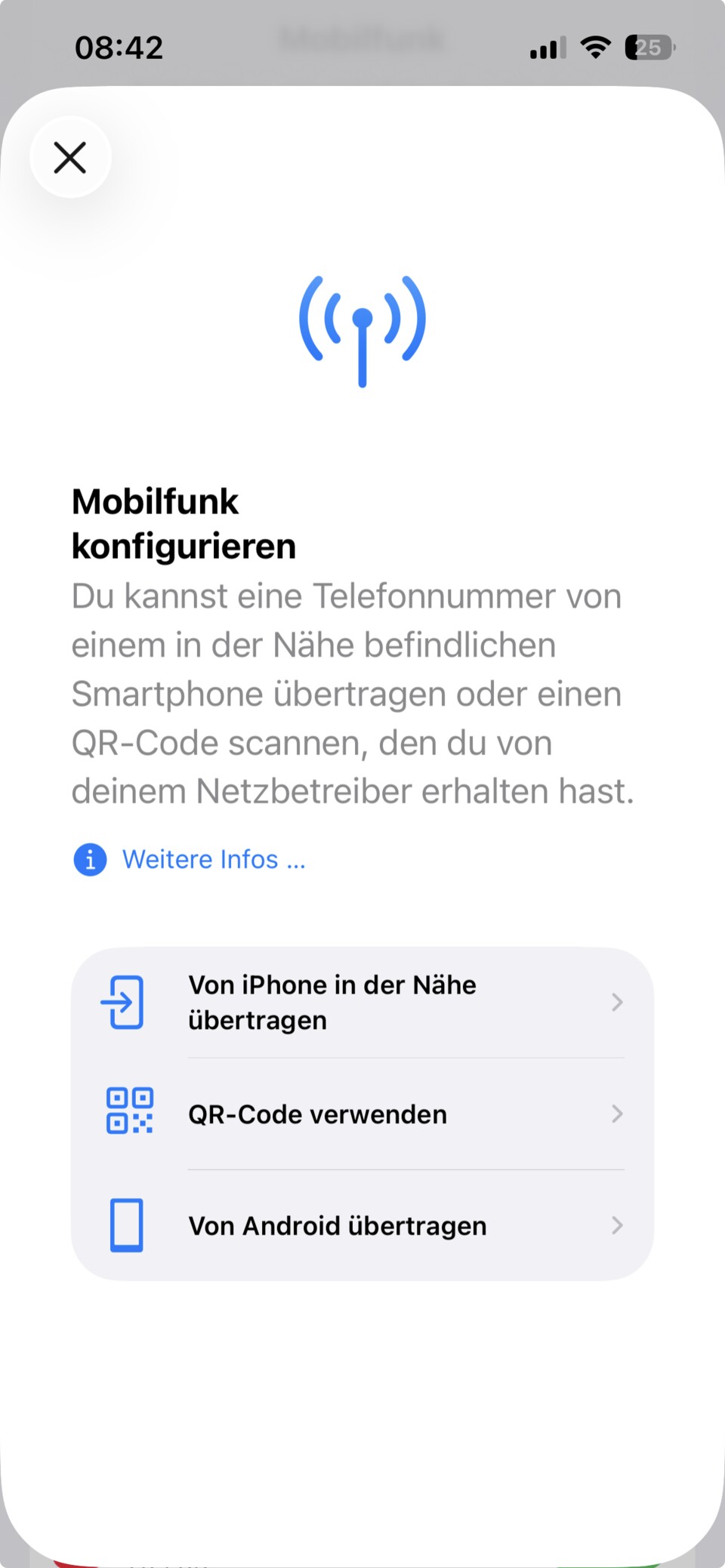
Task: Tap the chevron beside Von Android übertragen
Action: [x=619, y=1225]
